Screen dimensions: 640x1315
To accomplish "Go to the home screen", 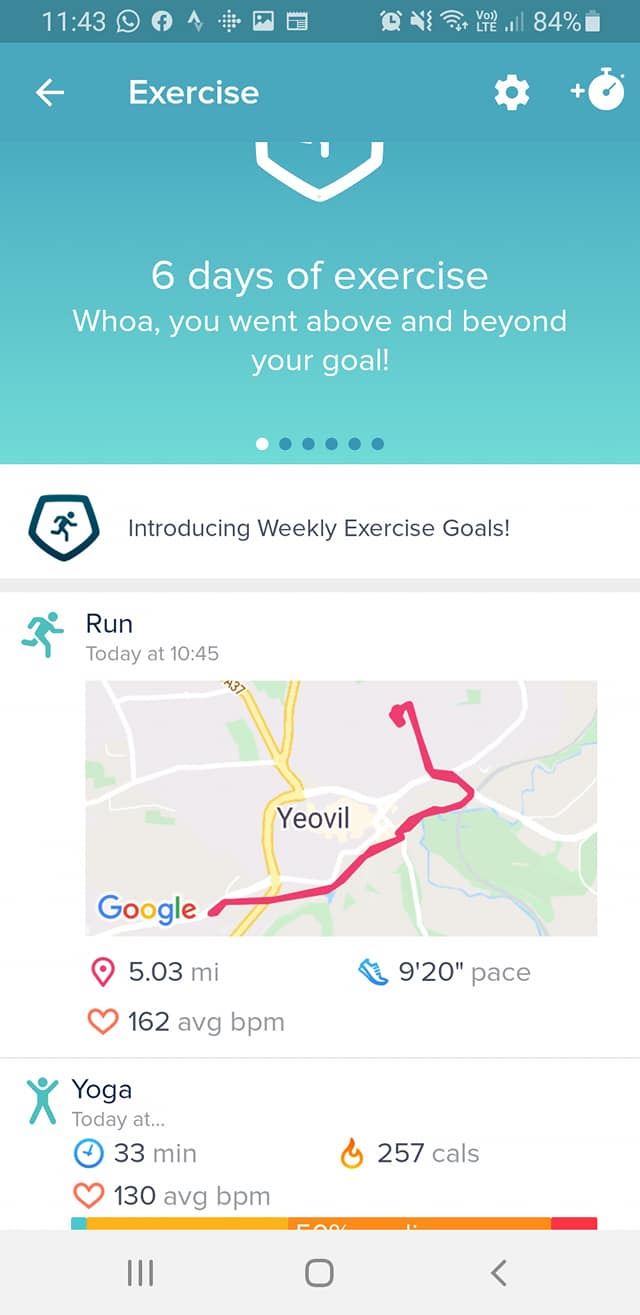I will click(x=319, y=1272).
